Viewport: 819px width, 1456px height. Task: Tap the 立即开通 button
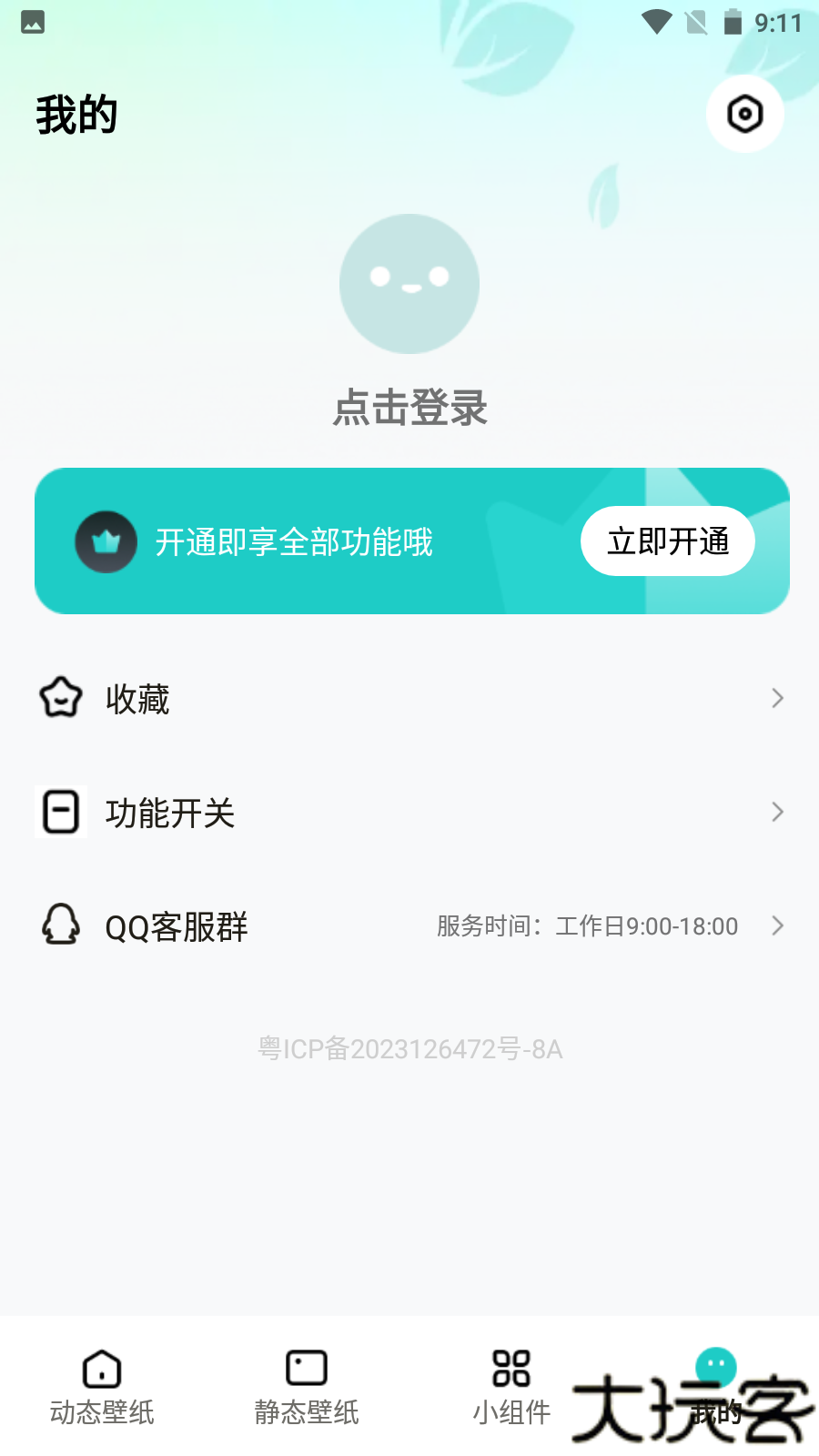(x=667, y=541)
